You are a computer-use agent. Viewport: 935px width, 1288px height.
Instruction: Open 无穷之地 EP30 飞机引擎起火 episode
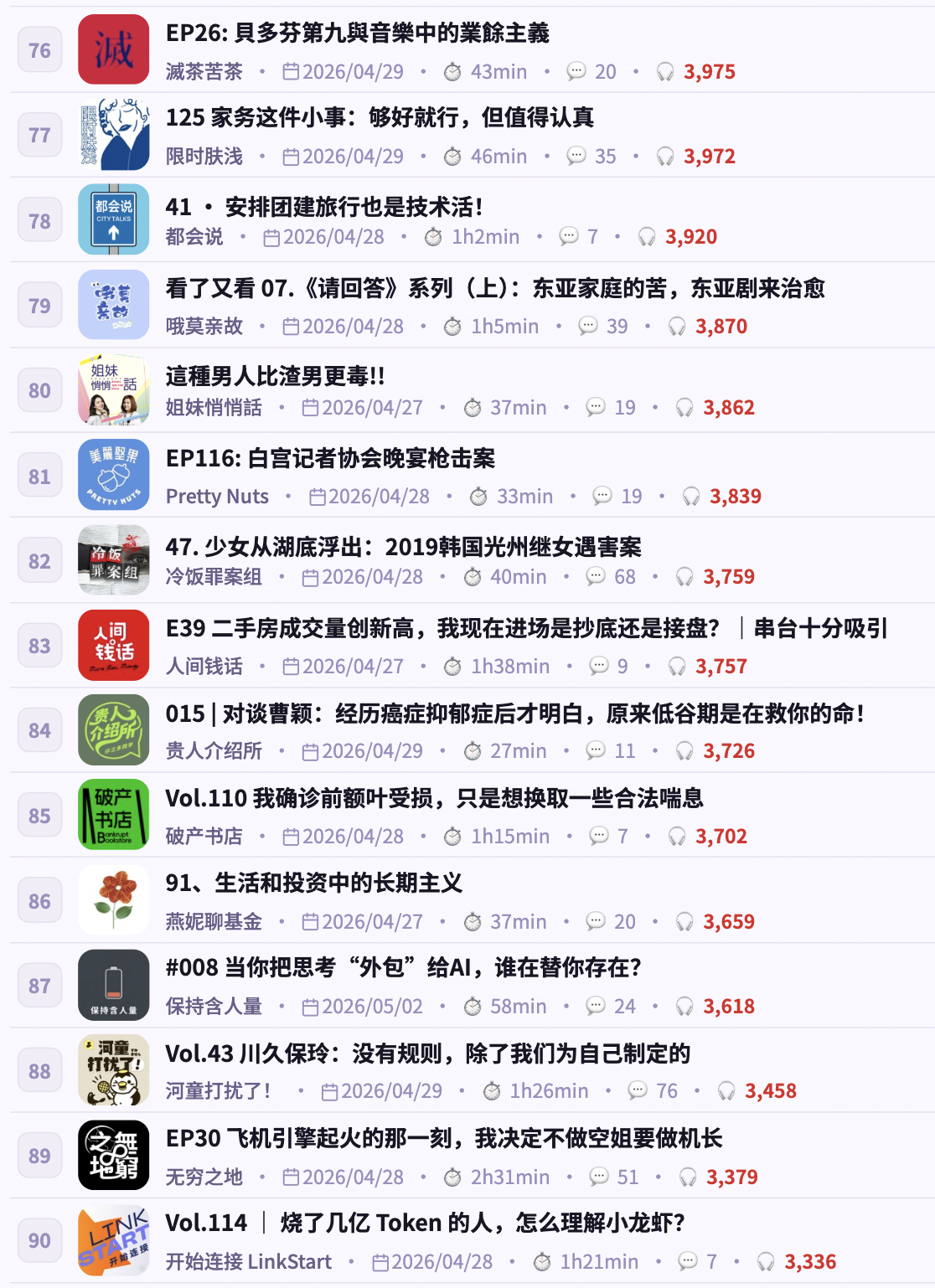tap(444, 1139)
